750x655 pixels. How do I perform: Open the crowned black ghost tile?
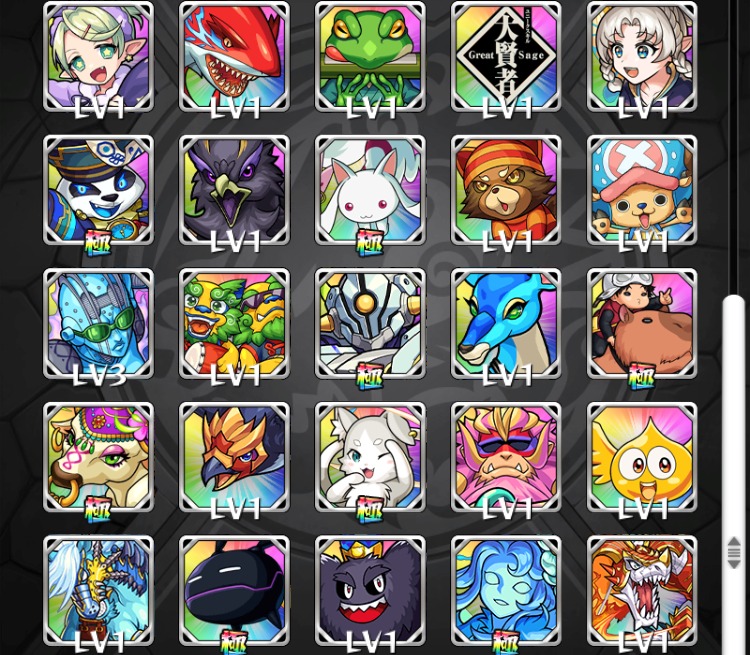(x=370, y=590)
